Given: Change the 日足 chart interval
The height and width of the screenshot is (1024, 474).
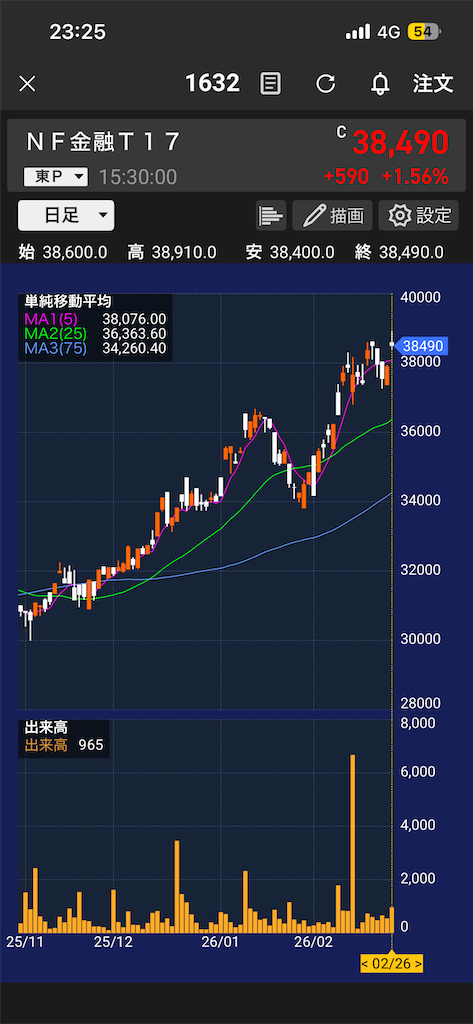Looking at the screenshot, I should (x=66, y=216).
